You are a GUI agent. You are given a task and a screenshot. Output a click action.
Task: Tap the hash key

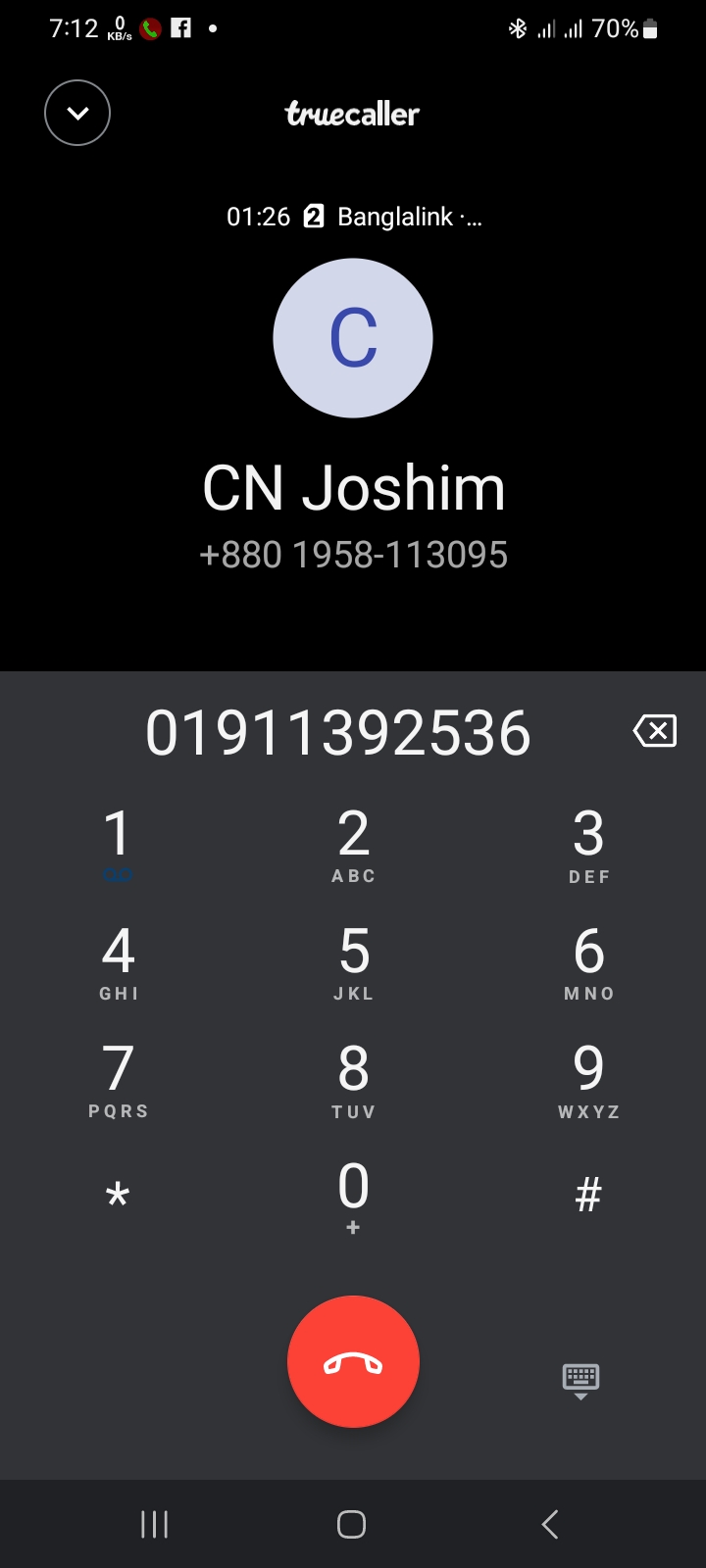588,1197
